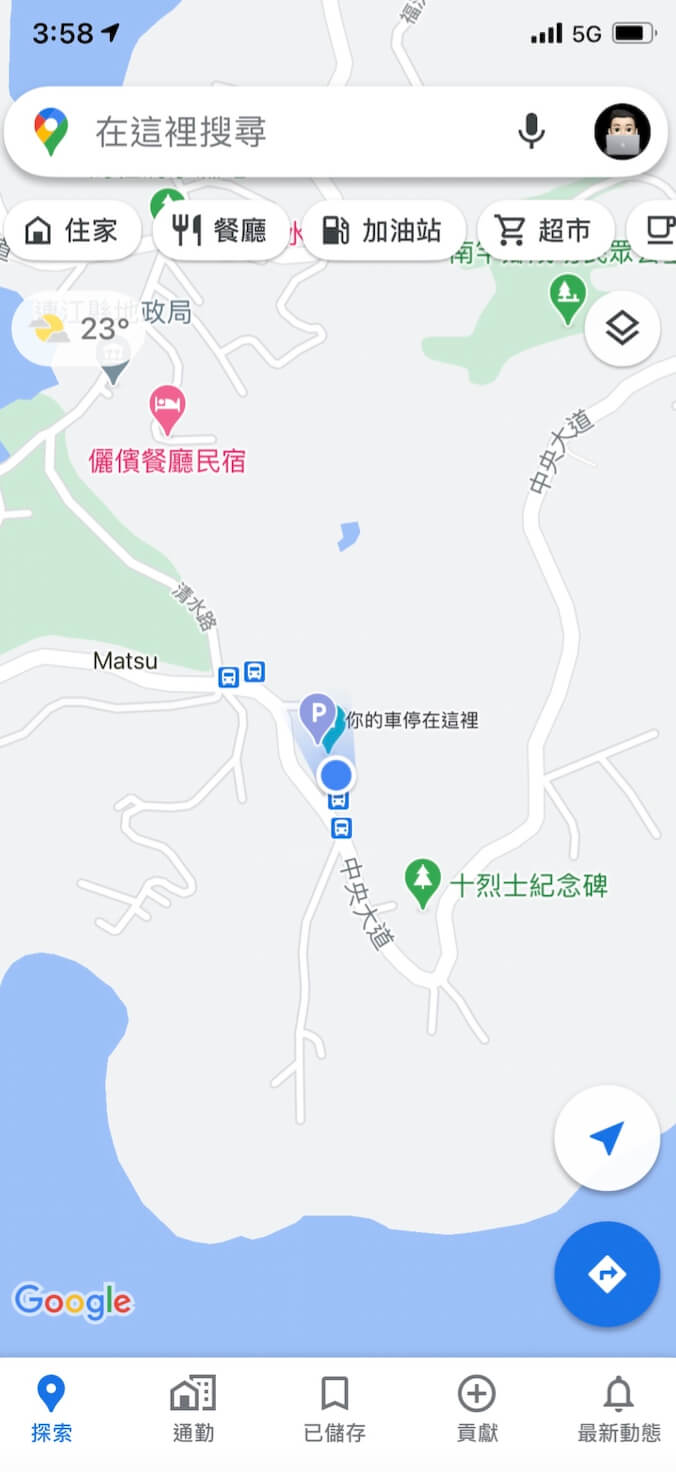Go to the 已儲存 tab
This screenshot has width=676, height=1472.
click(334, 1408)
